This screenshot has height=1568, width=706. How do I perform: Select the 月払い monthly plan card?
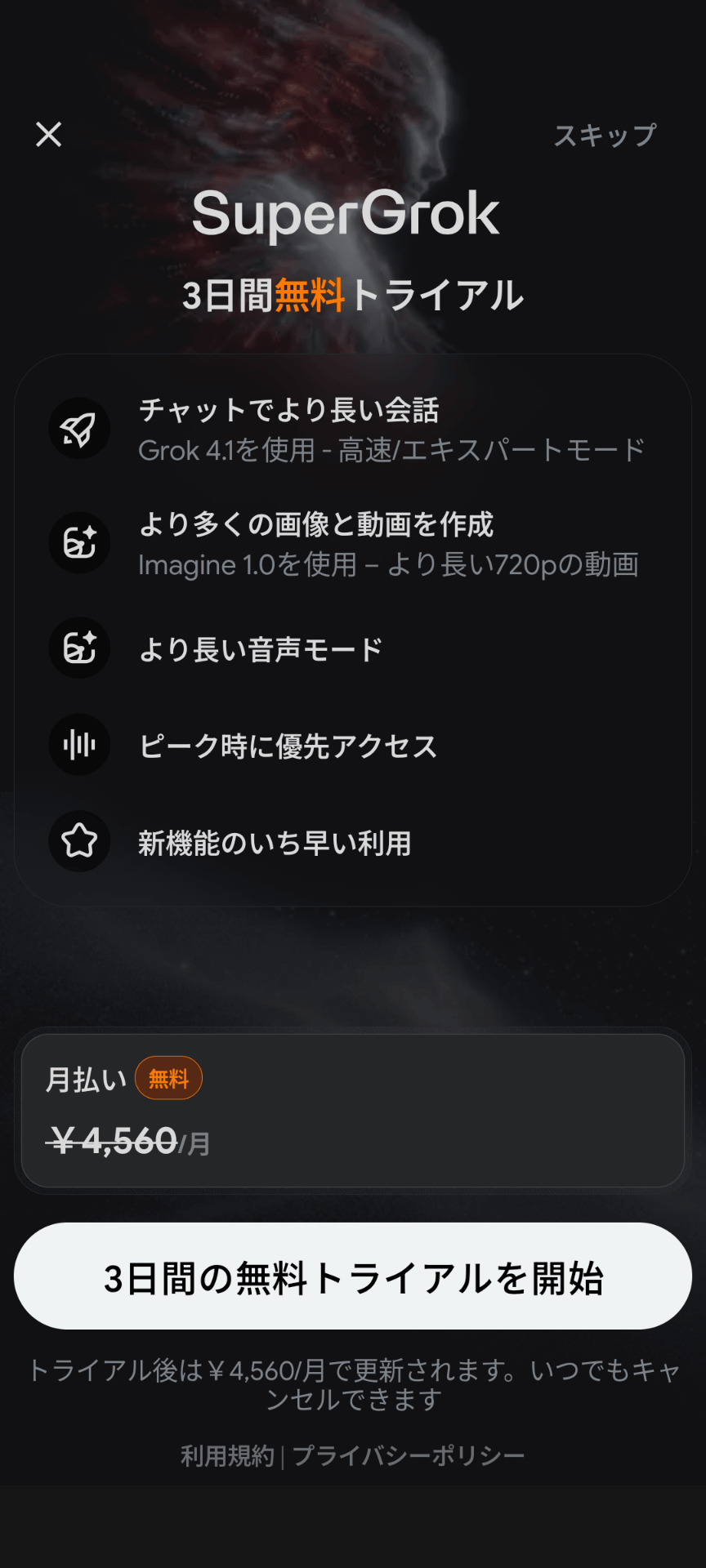click(353, 1110)
